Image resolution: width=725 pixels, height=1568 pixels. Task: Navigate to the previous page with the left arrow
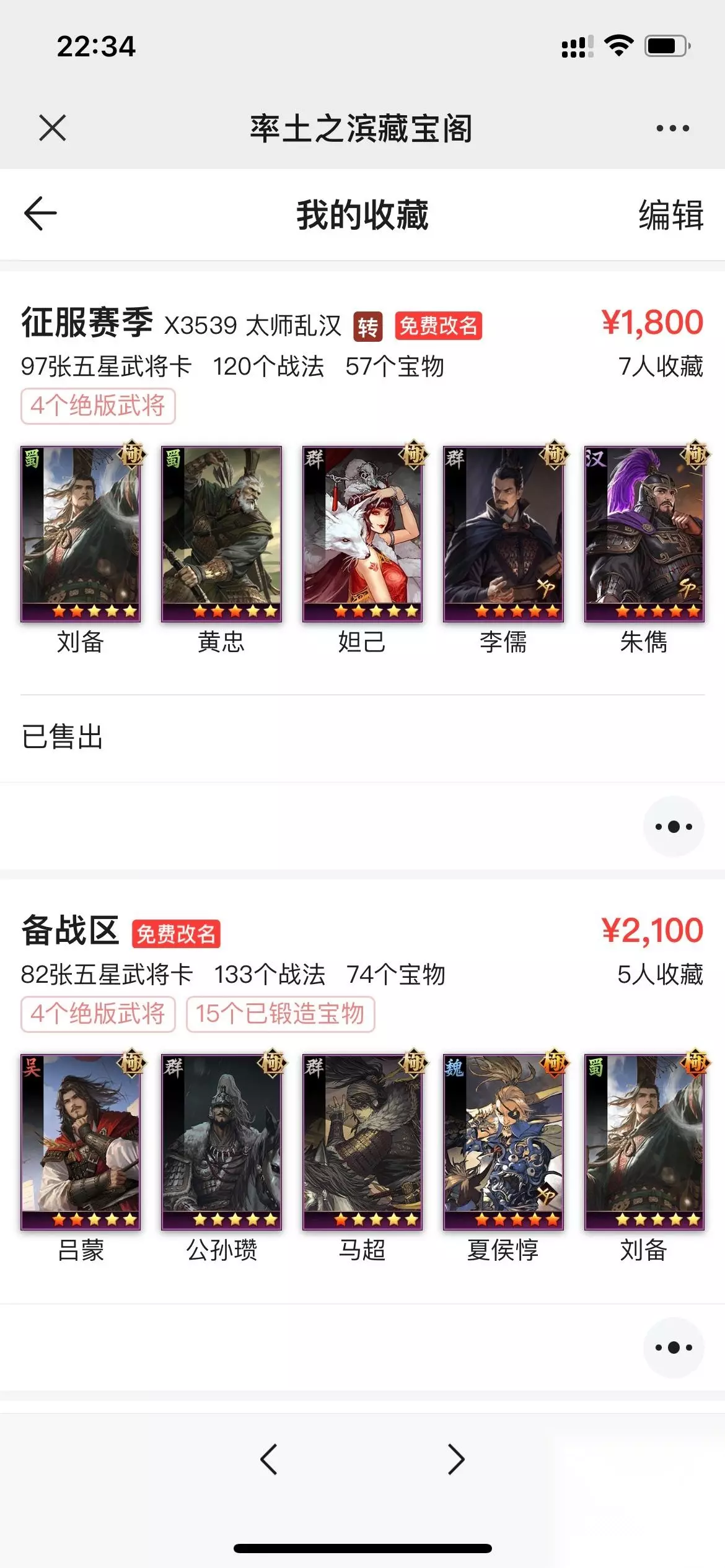pyautogui.click(x=268, y=1460)
